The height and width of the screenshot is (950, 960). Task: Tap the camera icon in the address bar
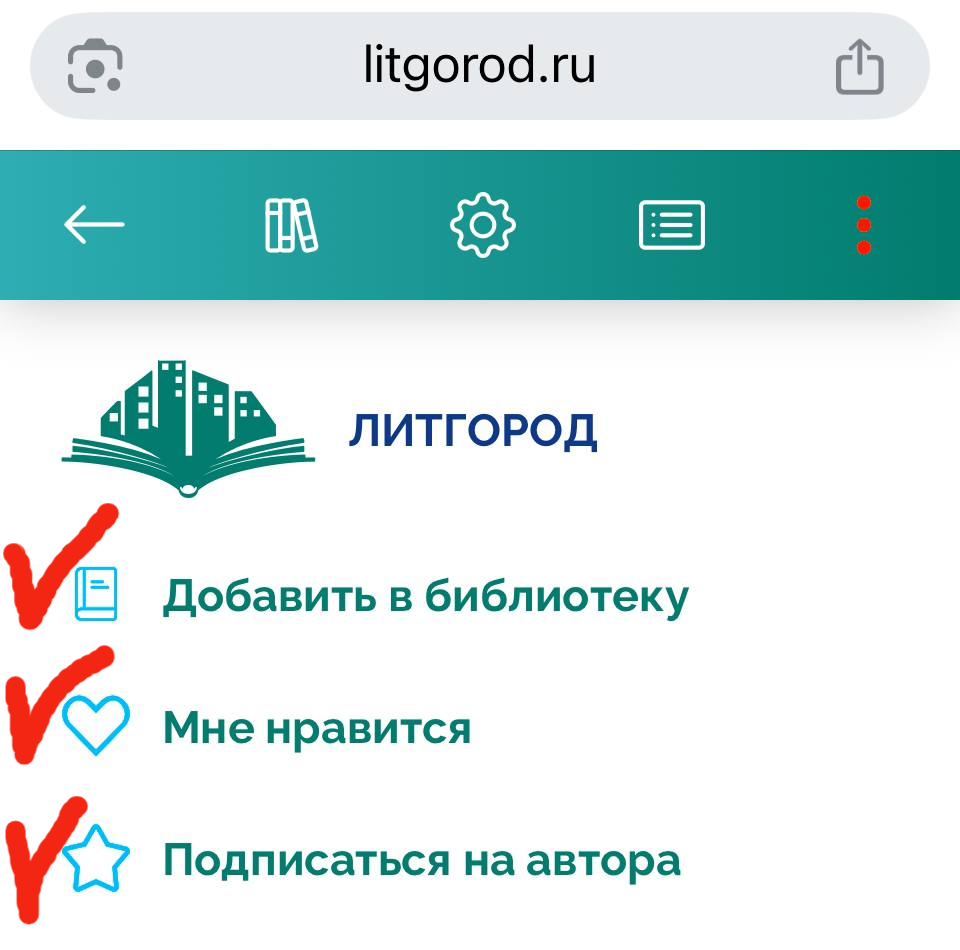95,68
